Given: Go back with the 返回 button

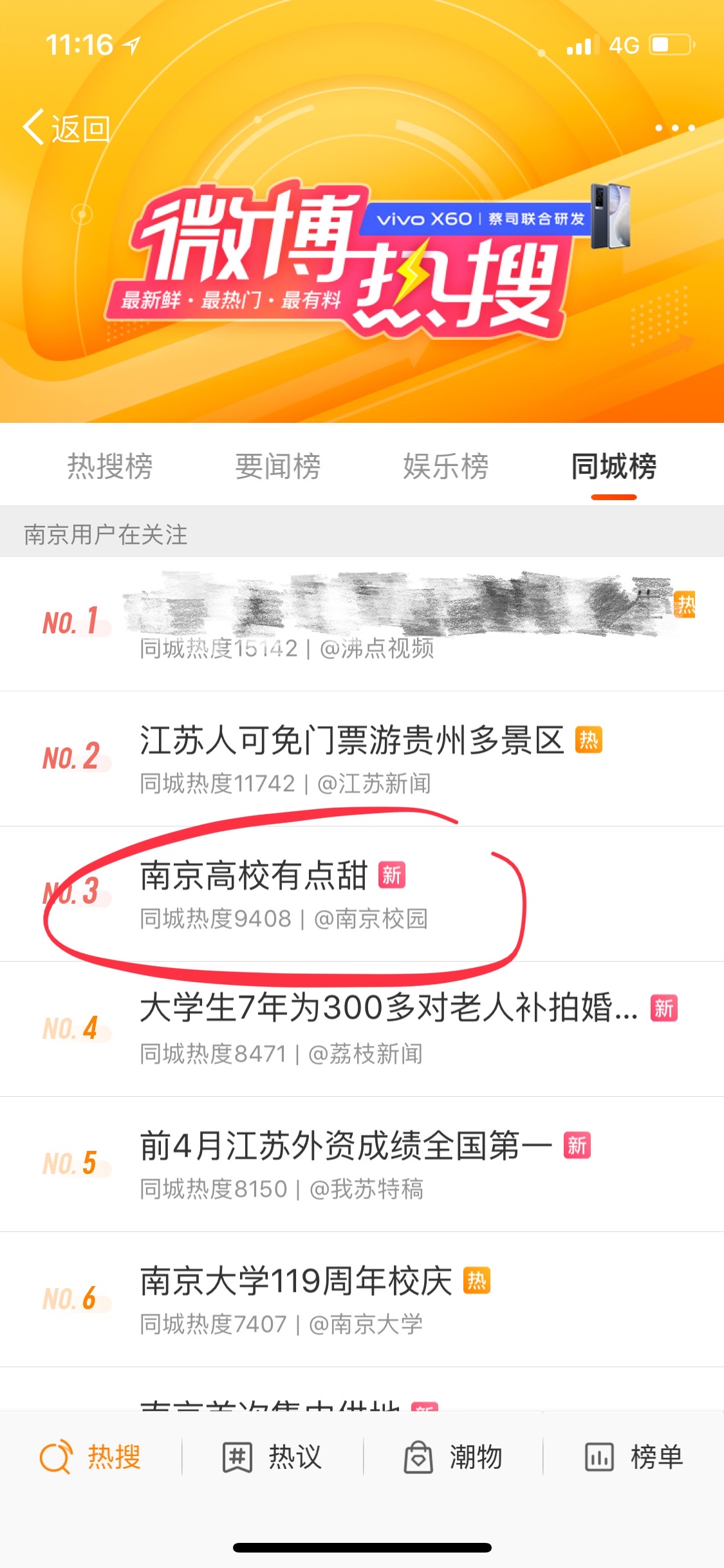Looking at the screenshot, I should (67, 128).
